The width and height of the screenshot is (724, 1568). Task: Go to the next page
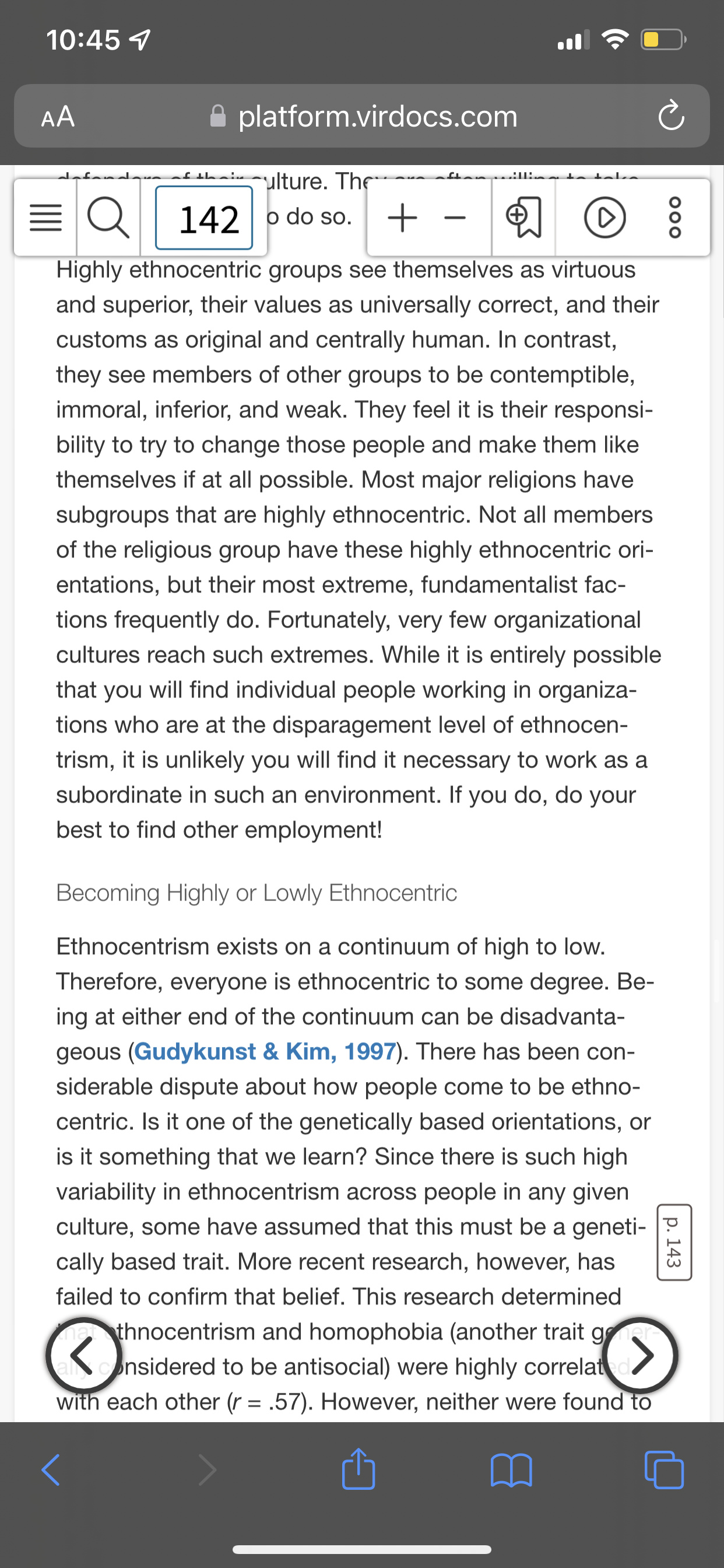click(x=639, y=1355)
